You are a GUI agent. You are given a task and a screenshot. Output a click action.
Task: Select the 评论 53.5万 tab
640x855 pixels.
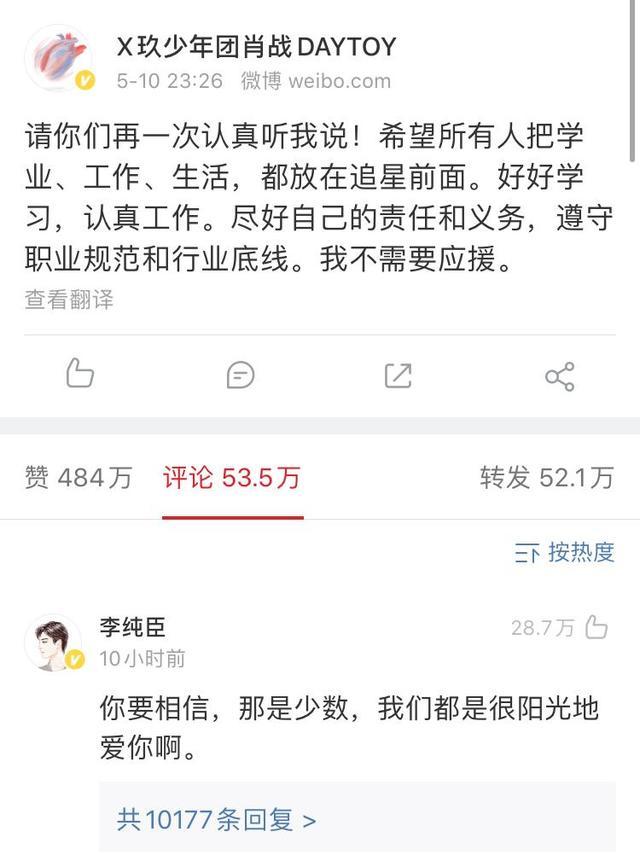tap(231, 478)
